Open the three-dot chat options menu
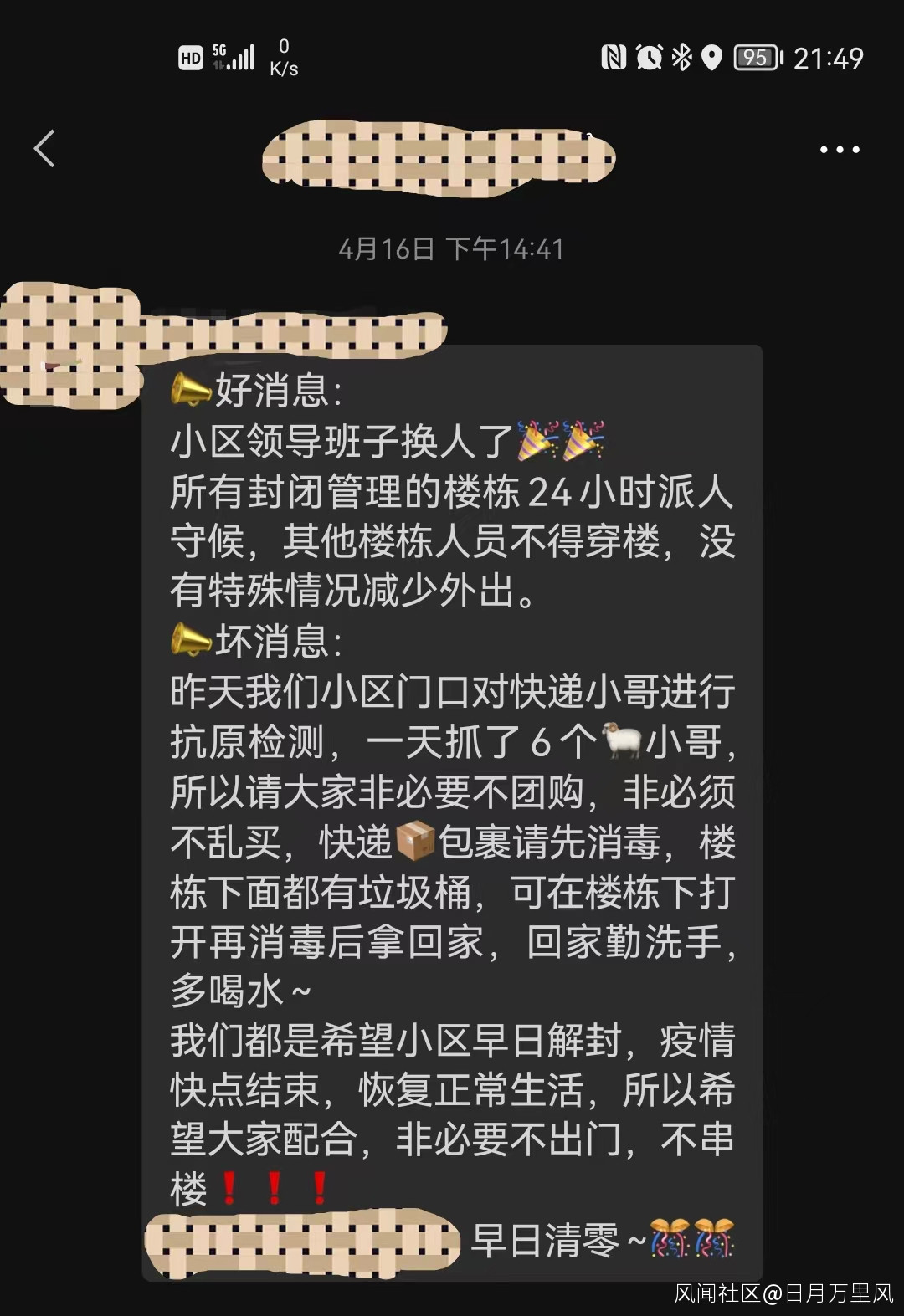The image size is (904, 1316). [x=840, y=150]
